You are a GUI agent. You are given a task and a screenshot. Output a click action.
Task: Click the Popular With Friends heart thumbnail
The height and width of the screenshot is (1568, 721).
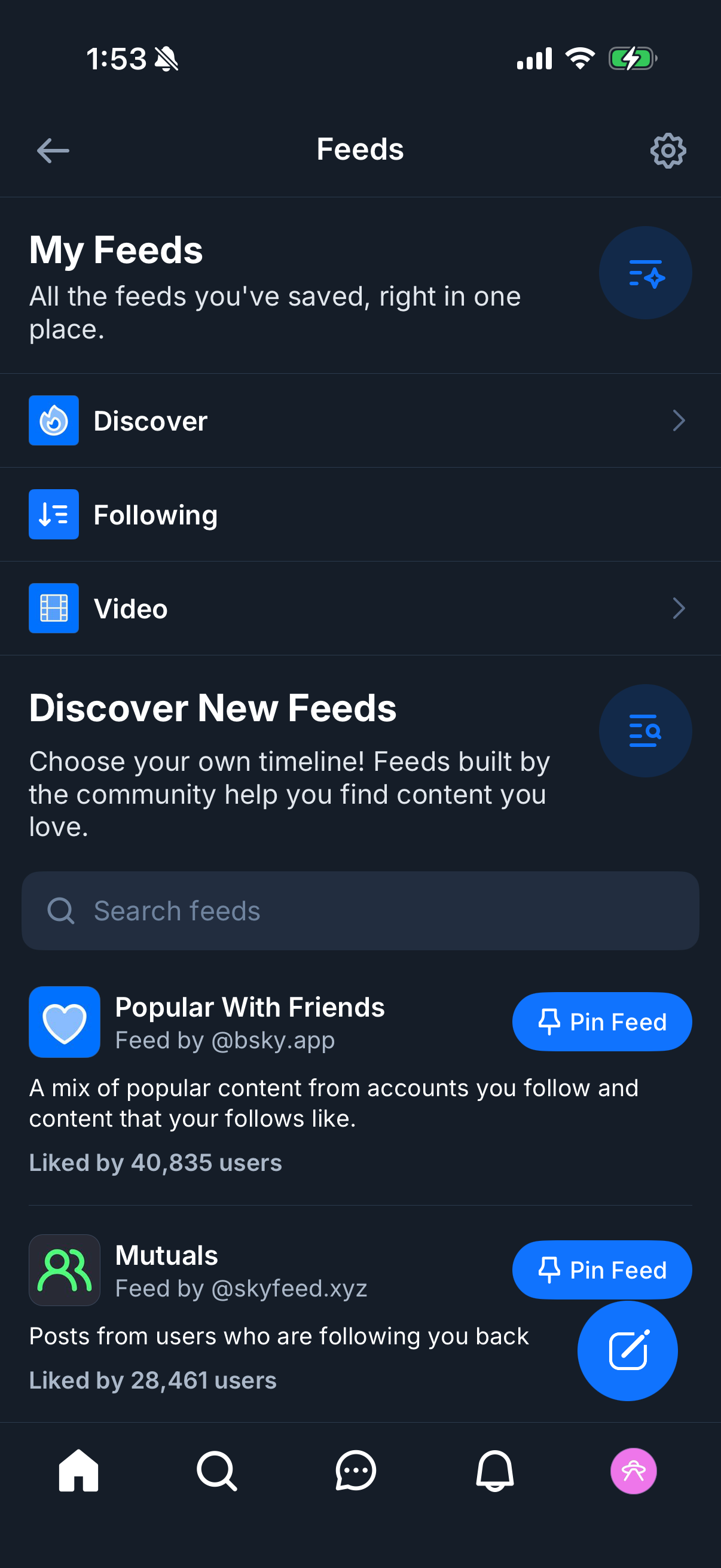tap(65, 1021)
